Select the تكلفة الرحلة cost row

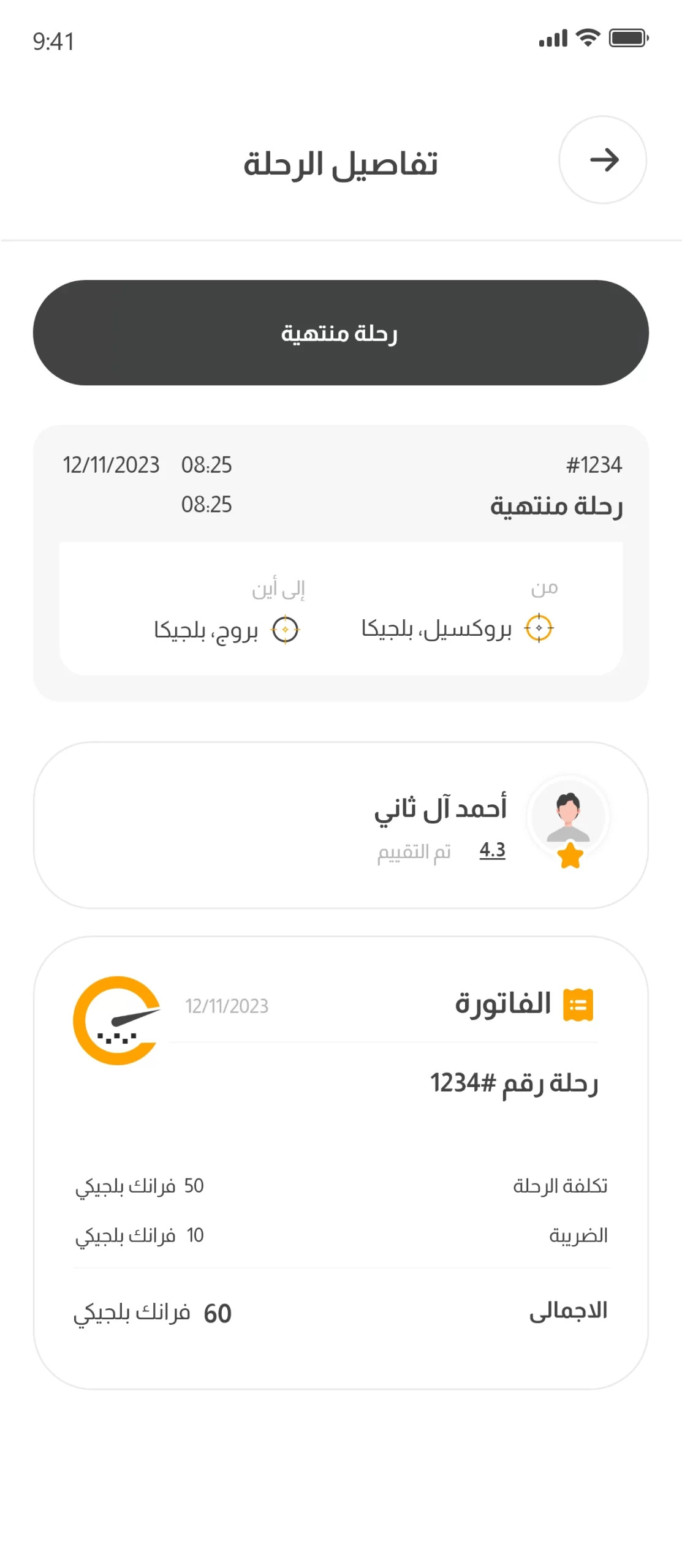point(341,1185)
